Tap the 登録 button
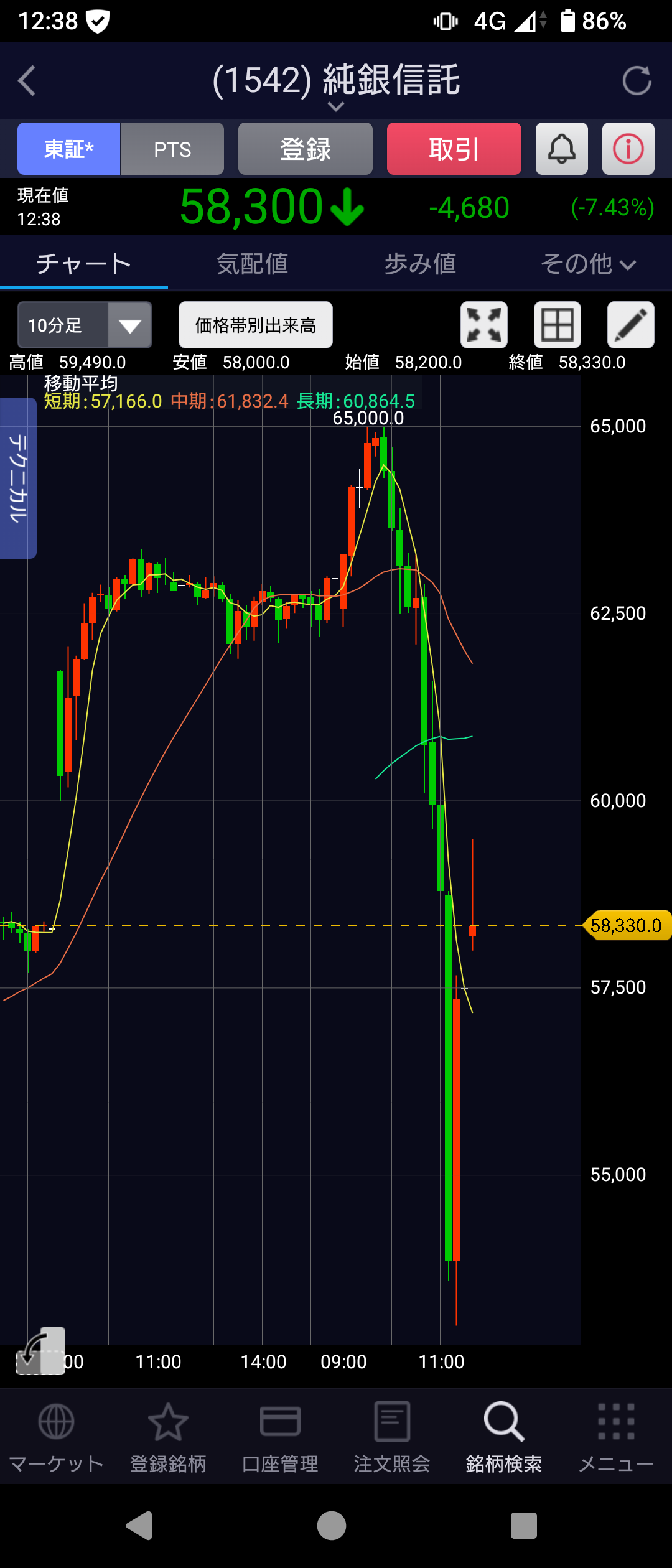Screen dimensions: 672x1568 pyautogui.click(x=305, y=149)
